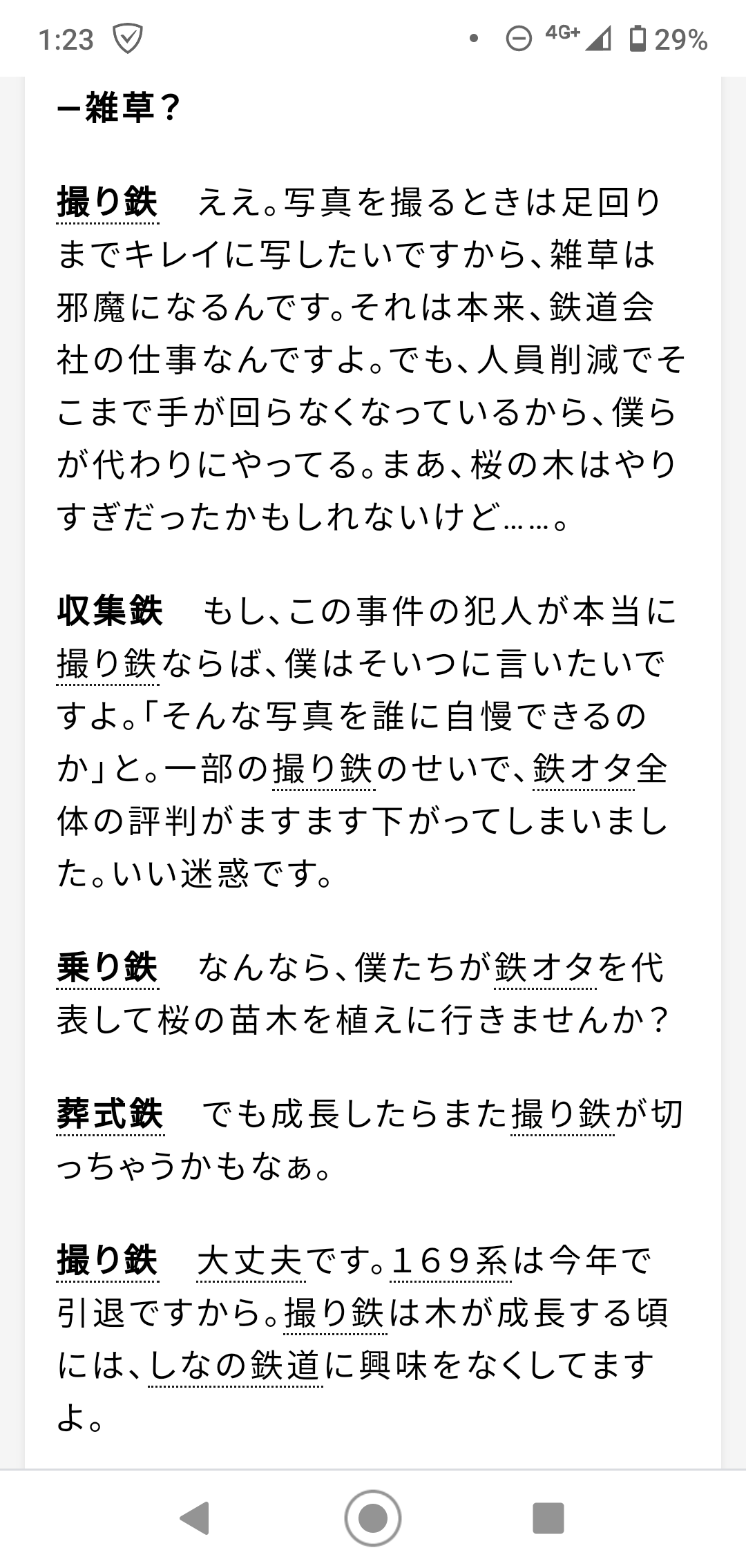
Task: Tap 撮り鉄 link before は木が成長する頃
Action: [x=334, y=1313]
